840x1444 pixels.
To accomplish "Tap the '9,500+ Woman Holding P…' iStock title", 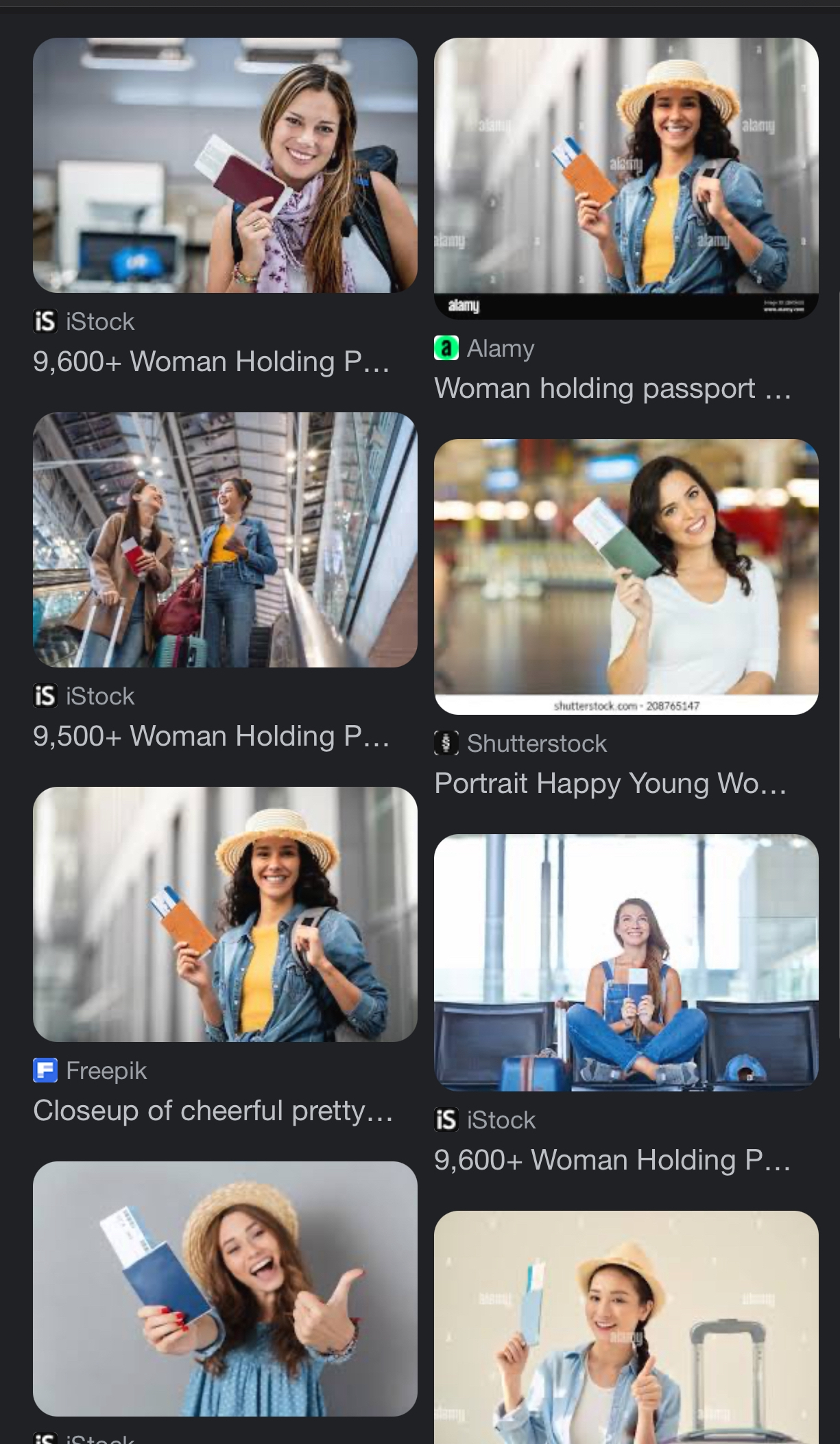I will pos(211,736).
